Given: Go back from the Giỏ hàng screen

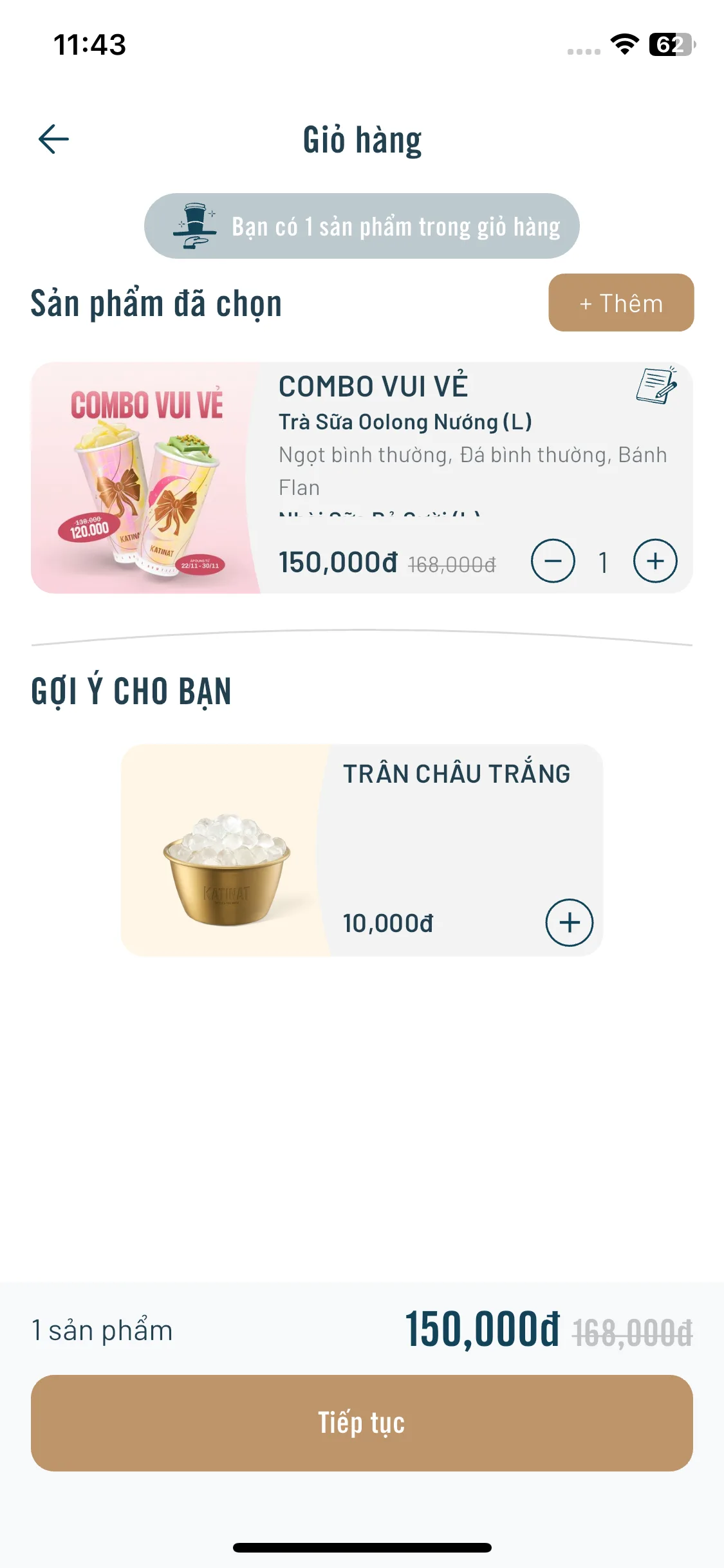Looking at the screenshot, I should pos(54,139).
